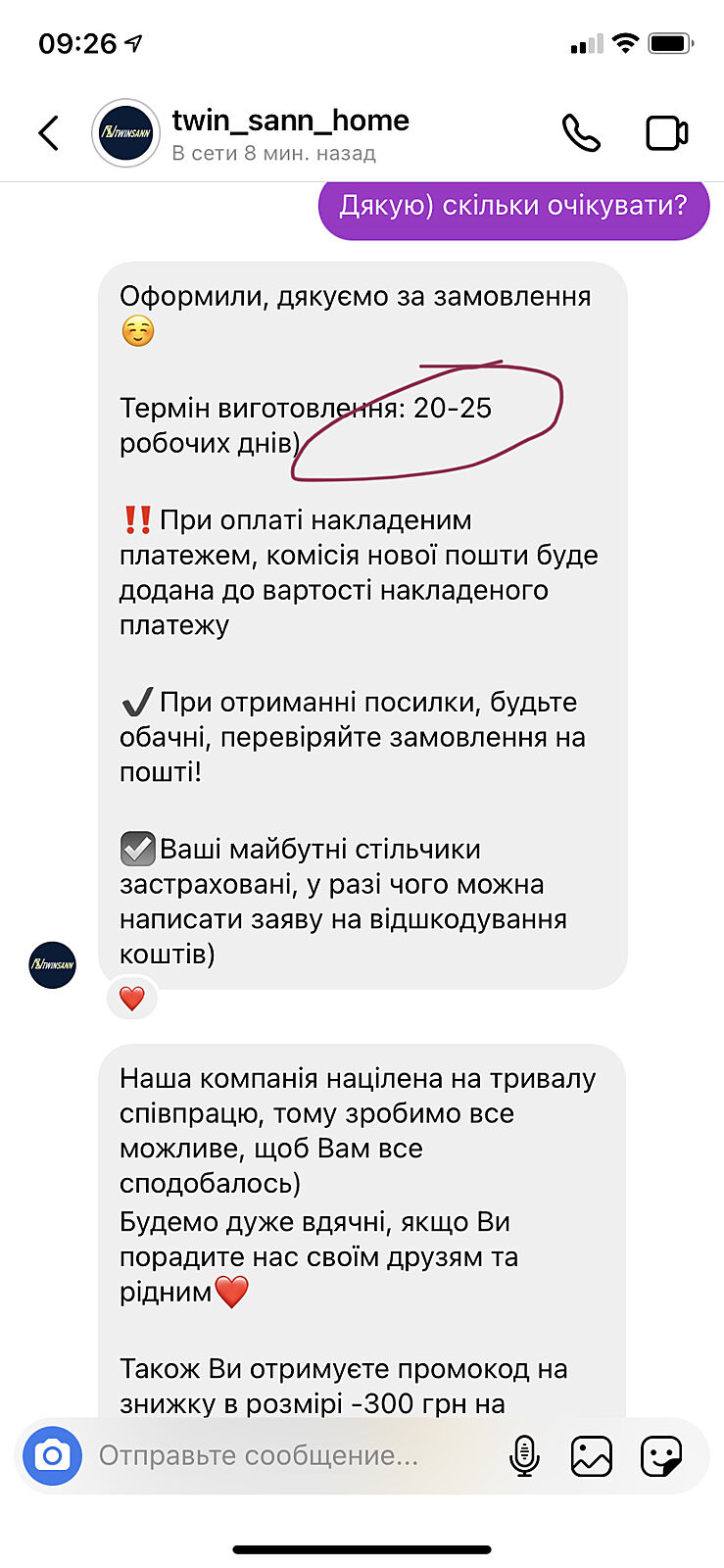Start an audio call with twin_sann_home
Screen dimensions: 724x1568
580,133
